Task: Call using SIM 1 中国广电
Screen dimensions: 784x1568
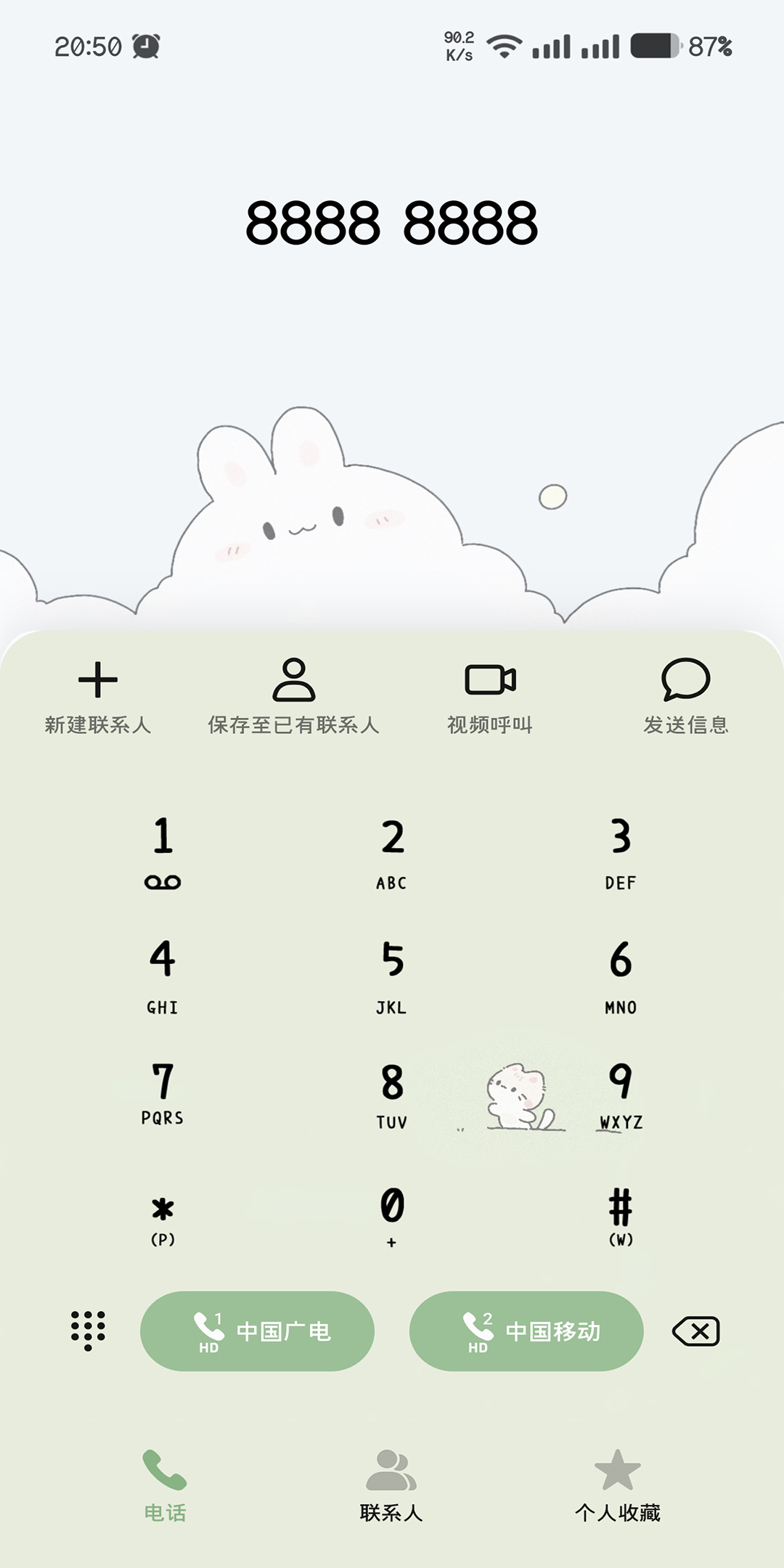Action: [x=257, y=1331]
